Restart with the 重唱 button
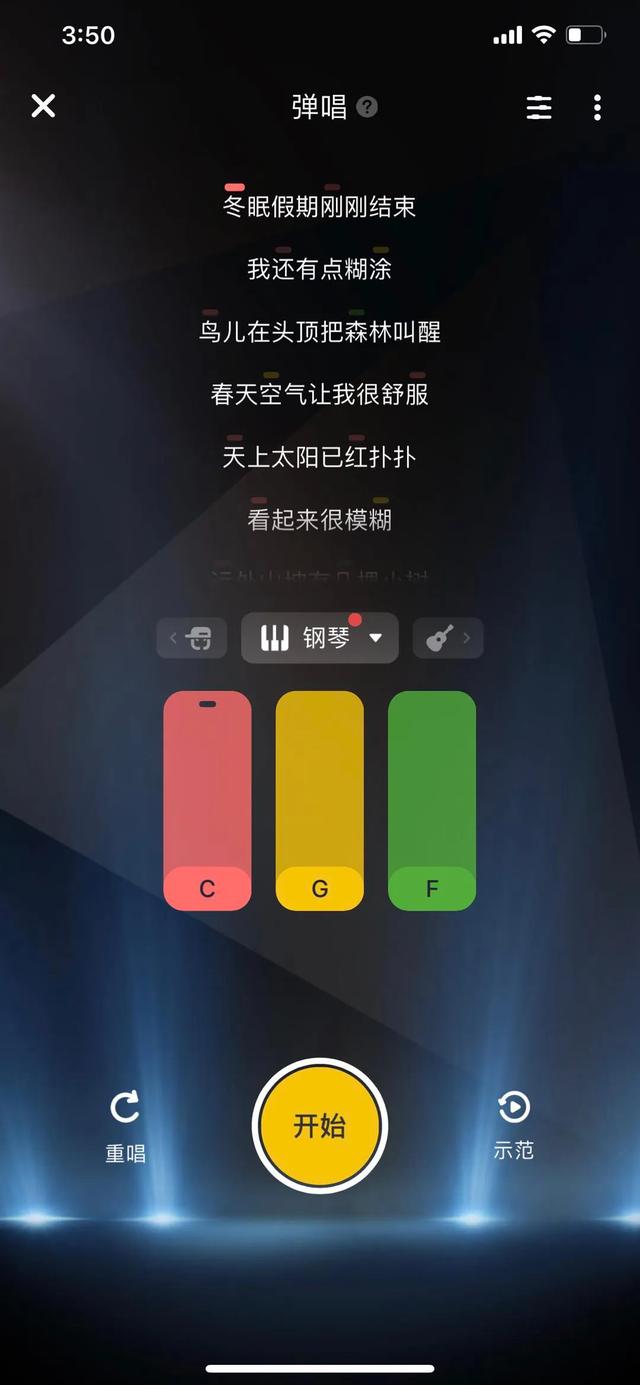 click(x=125, y=1126)
